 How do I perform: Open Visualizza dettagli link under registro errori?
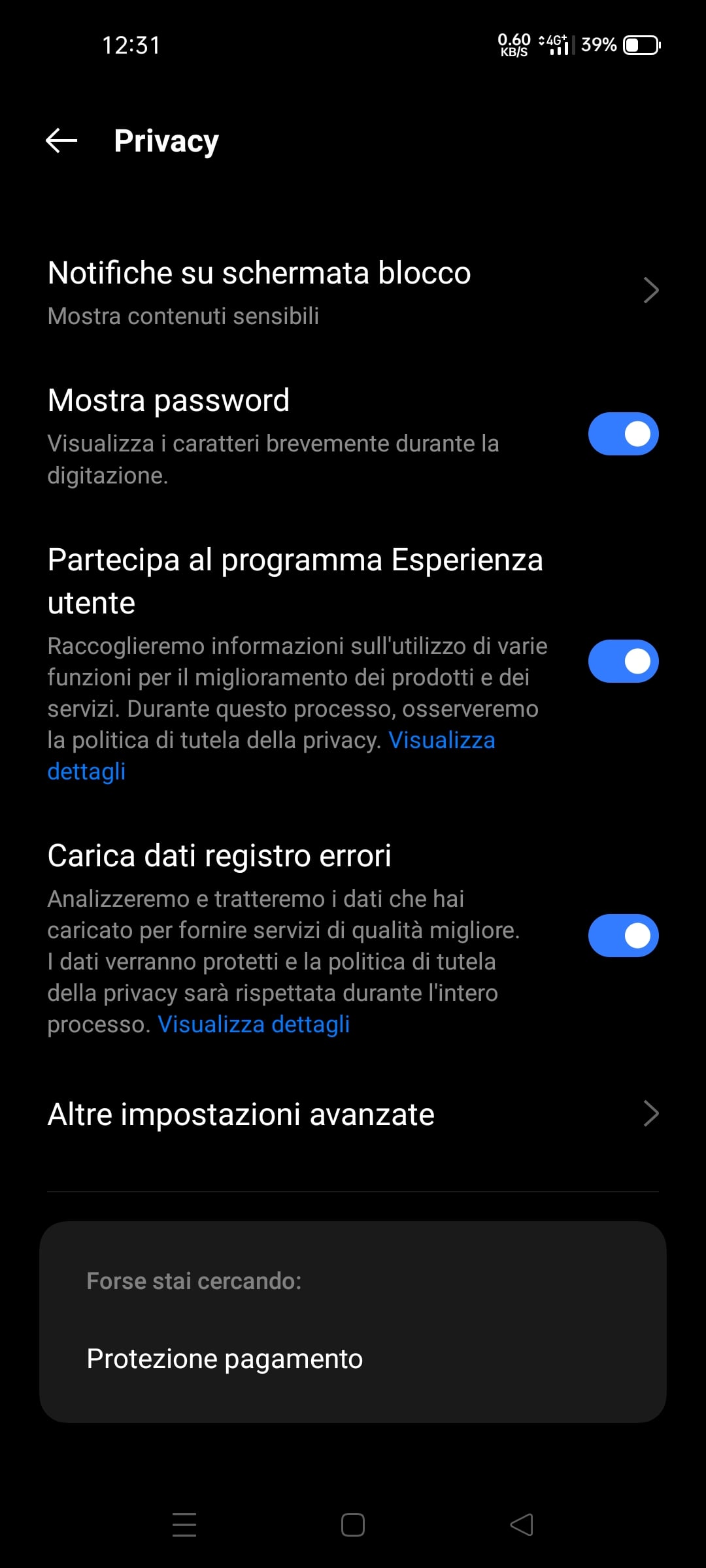(254, 1024)
